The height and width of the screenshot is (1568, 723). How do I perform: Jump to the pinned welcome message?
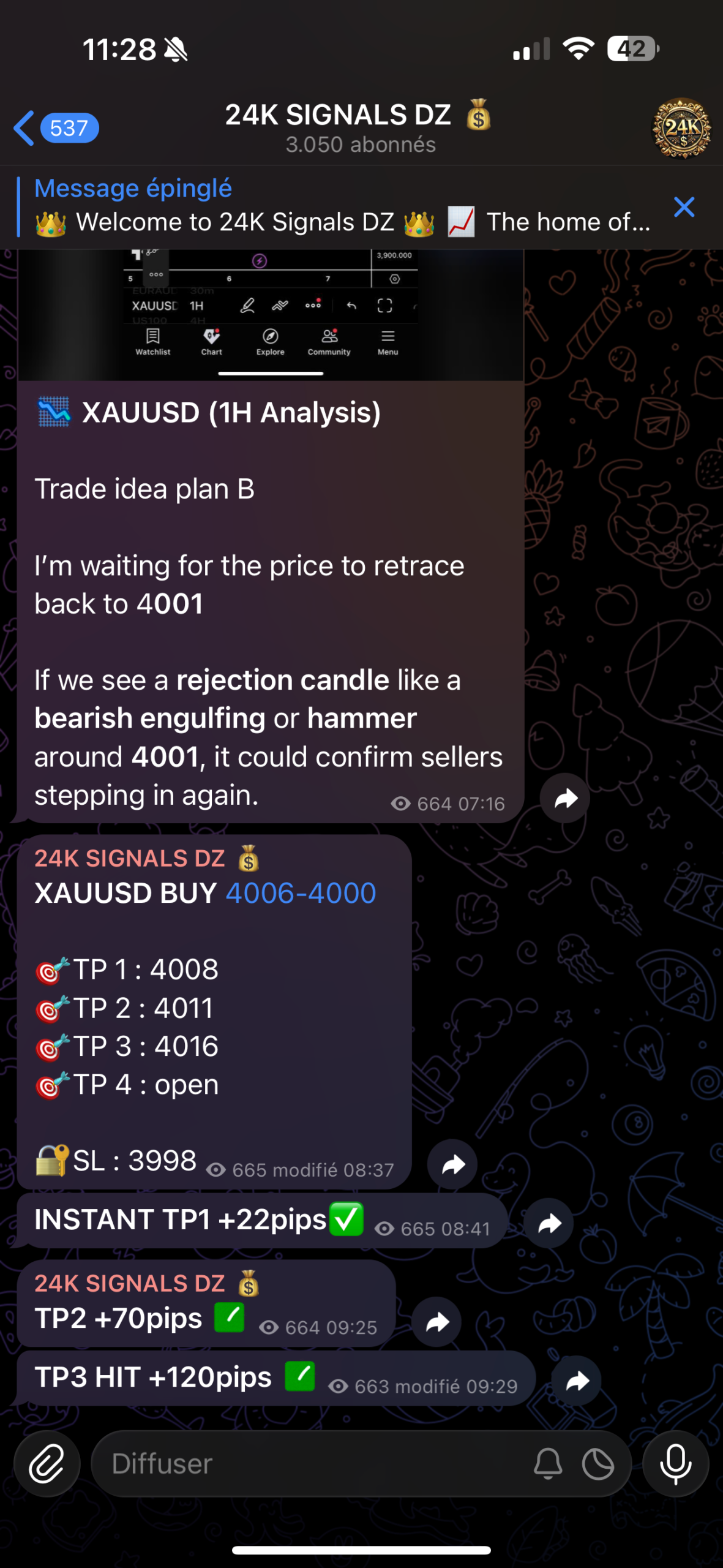click(x=342, y=207)
